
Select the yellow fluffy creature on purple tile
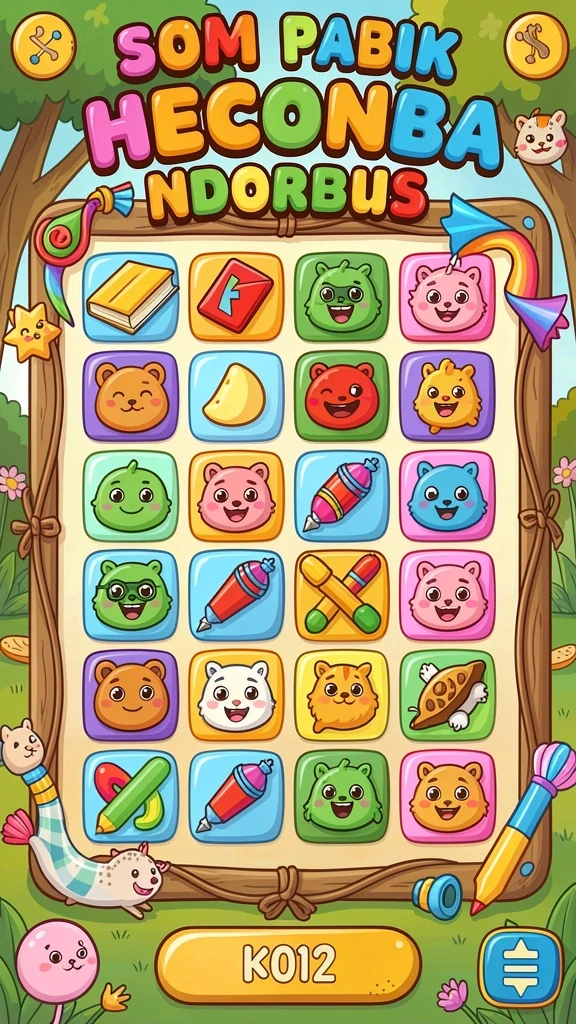click(447, 396)
